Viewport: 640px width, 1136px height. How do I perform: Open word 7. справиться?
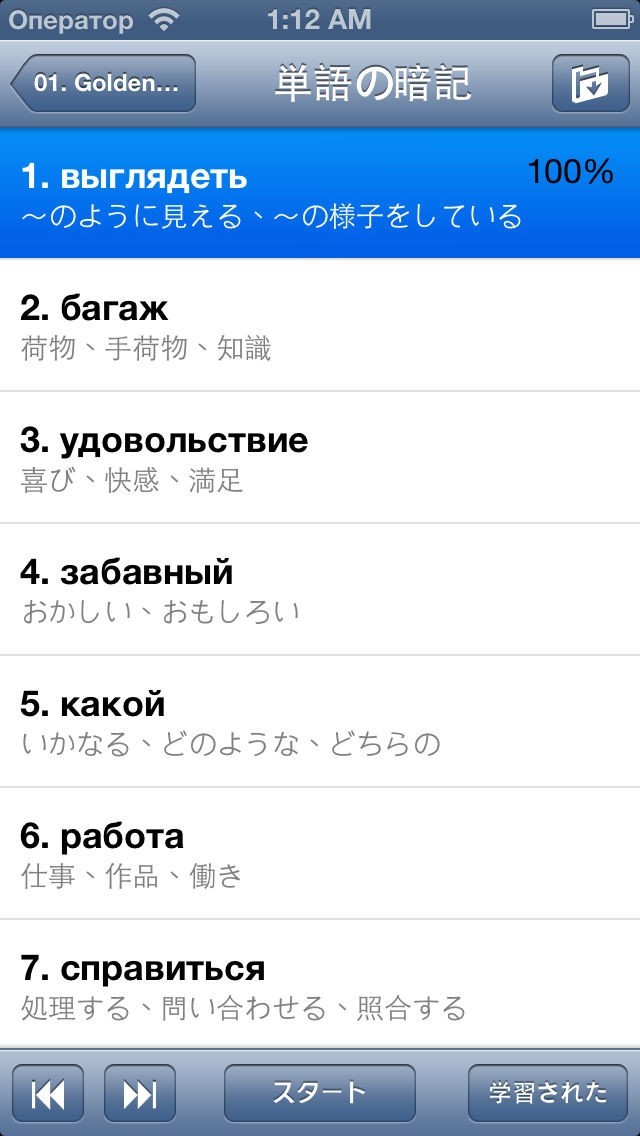click(320, 985)
